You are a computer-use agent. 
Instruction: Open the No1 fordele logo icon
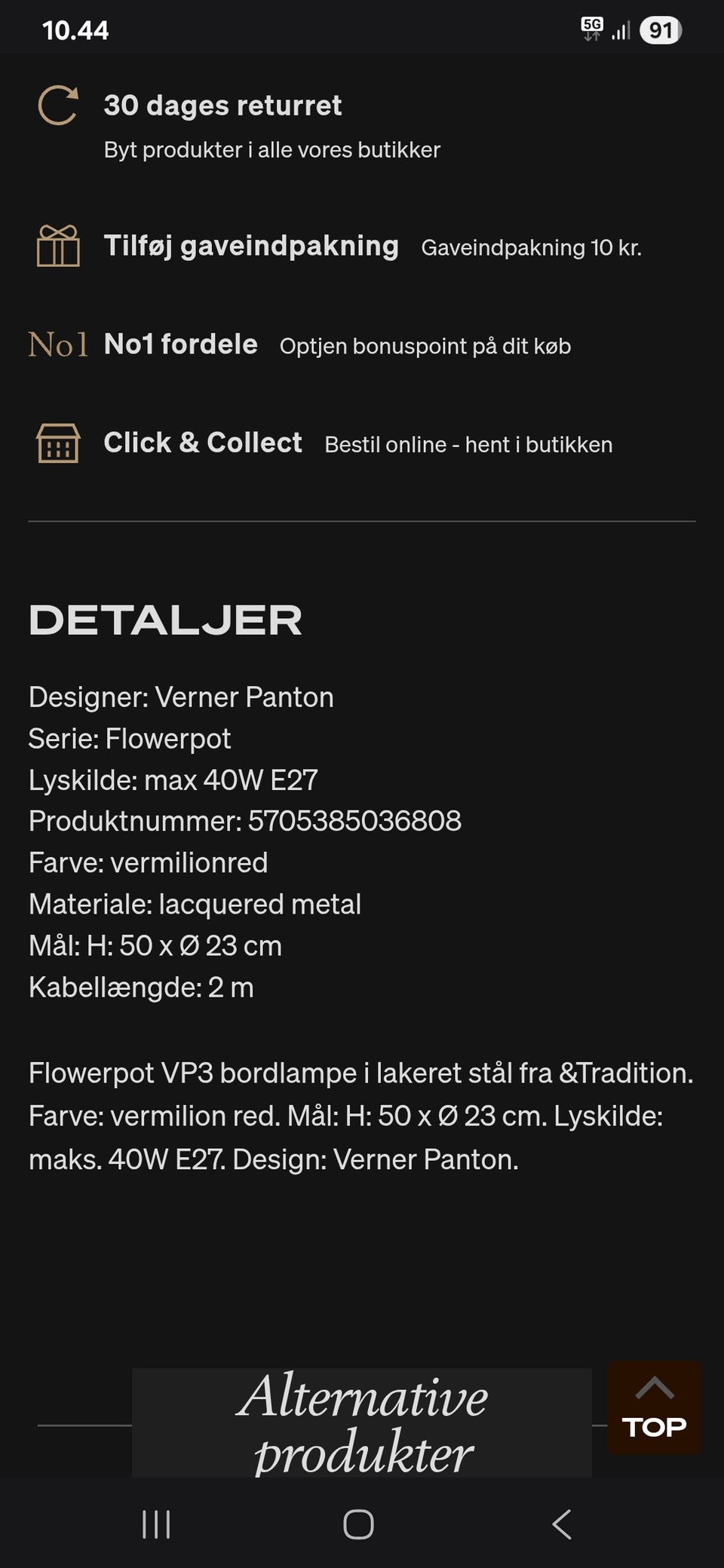coord(58,345)
